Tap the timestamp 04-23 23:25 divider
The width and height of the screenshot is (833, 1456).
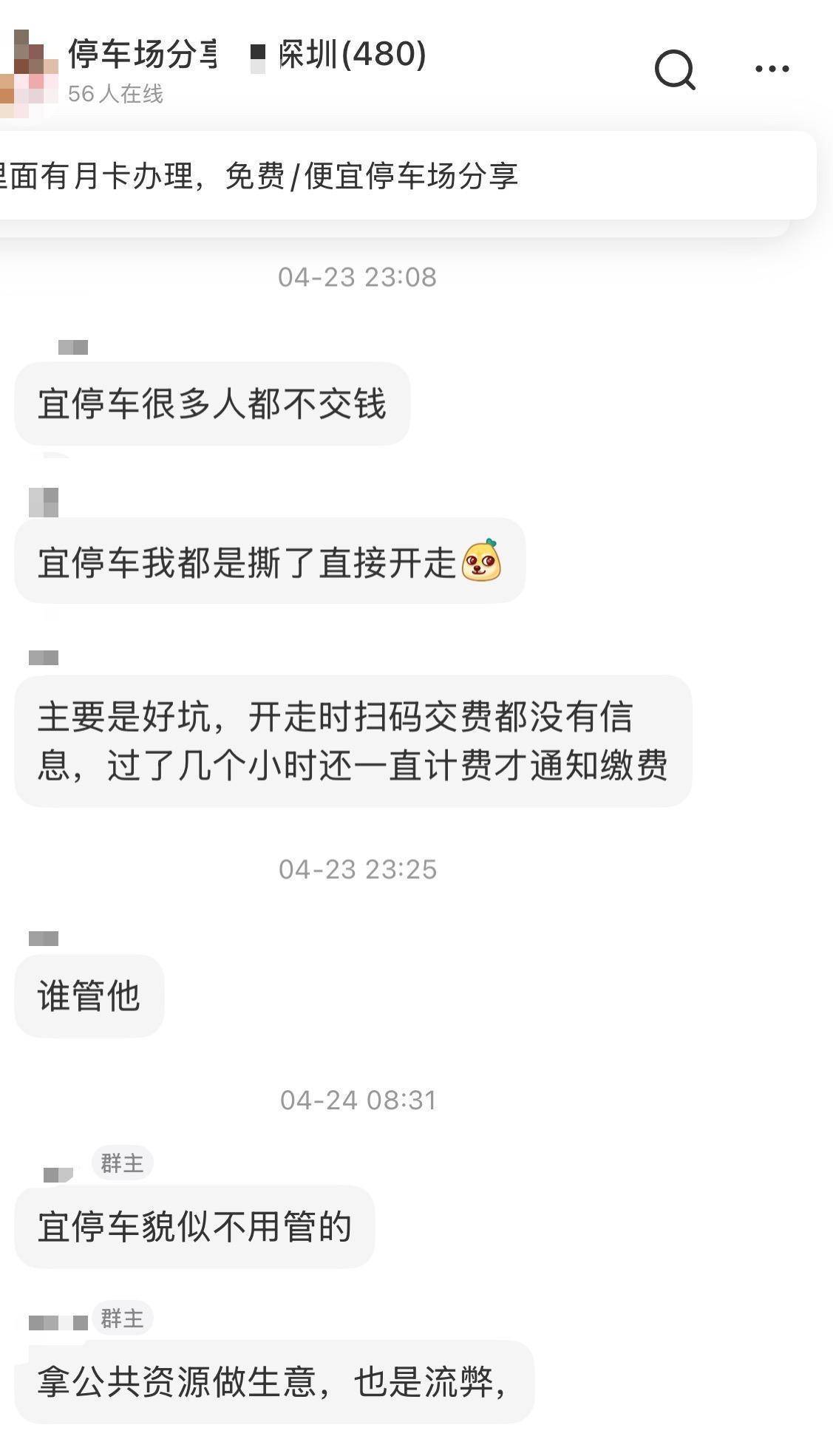click(357, 870)
